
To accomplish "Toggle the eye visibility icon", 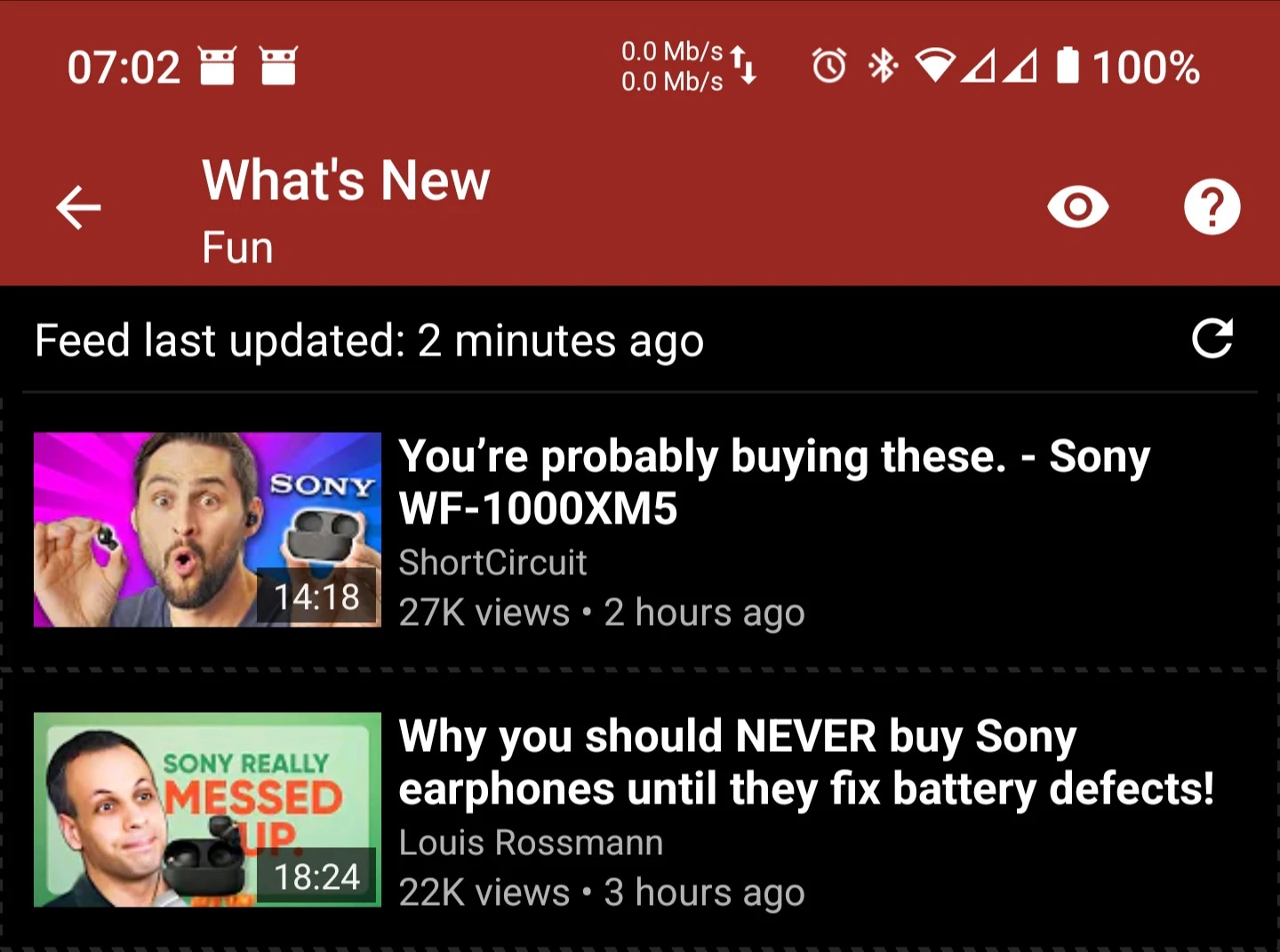I will 1077,208.
